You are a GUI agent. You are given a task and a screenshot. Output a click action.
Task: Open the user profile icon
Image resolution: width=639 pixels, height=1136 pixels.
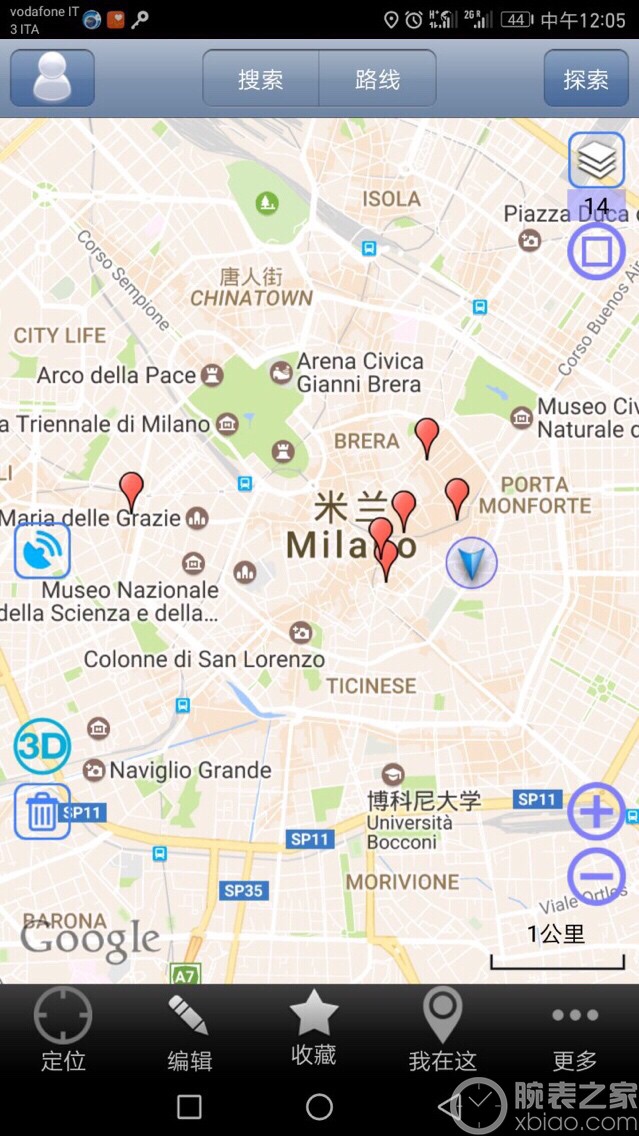pyautogui.click(x=52, y=78)
